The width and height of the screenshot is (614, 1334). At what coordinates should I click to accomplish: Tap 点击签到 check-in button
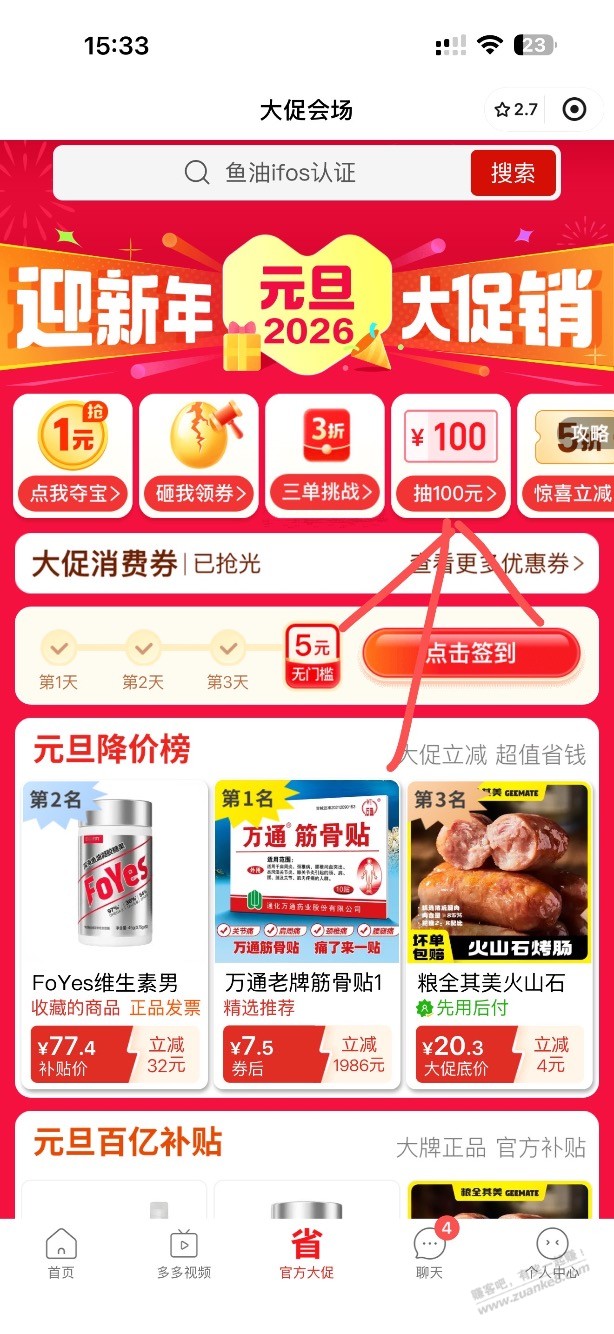coord(471,654)
